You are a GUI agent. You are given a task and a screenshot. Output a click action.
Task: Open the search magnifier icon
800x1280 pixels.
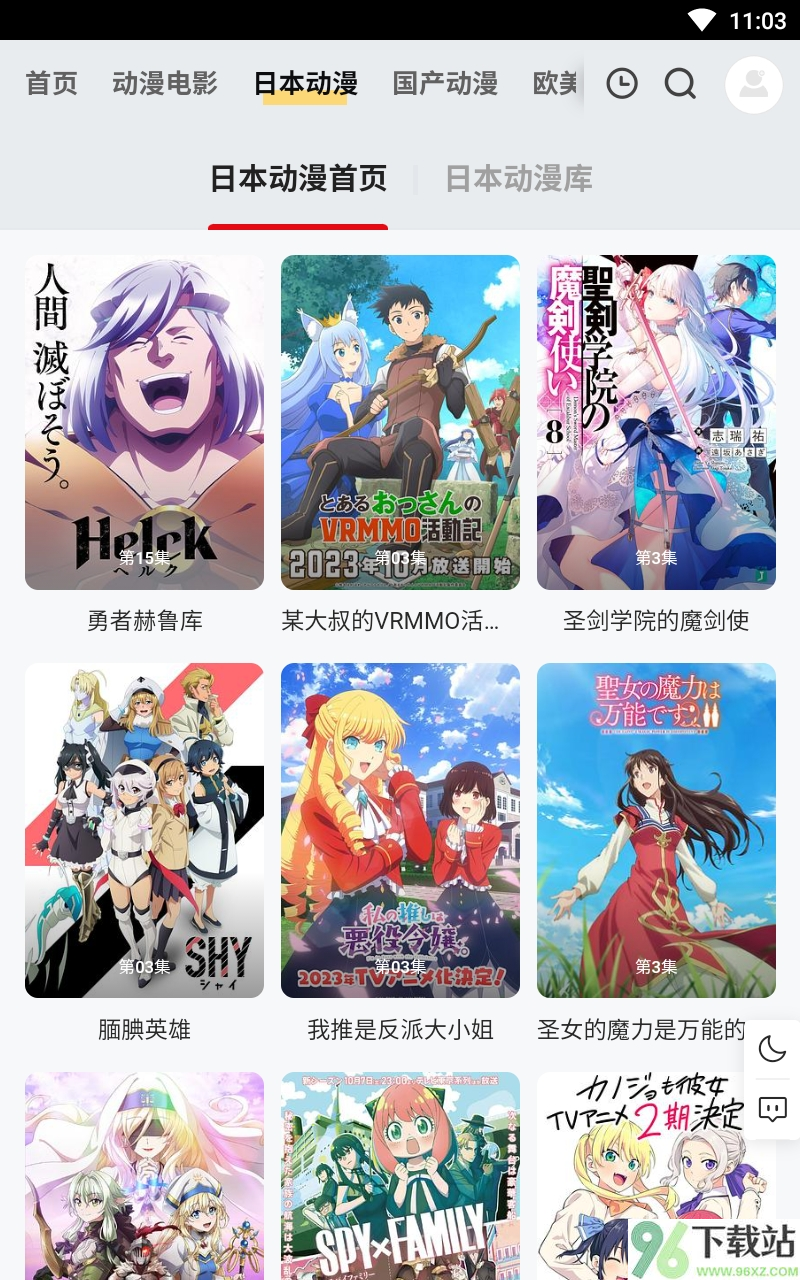(x=680, y=84)
